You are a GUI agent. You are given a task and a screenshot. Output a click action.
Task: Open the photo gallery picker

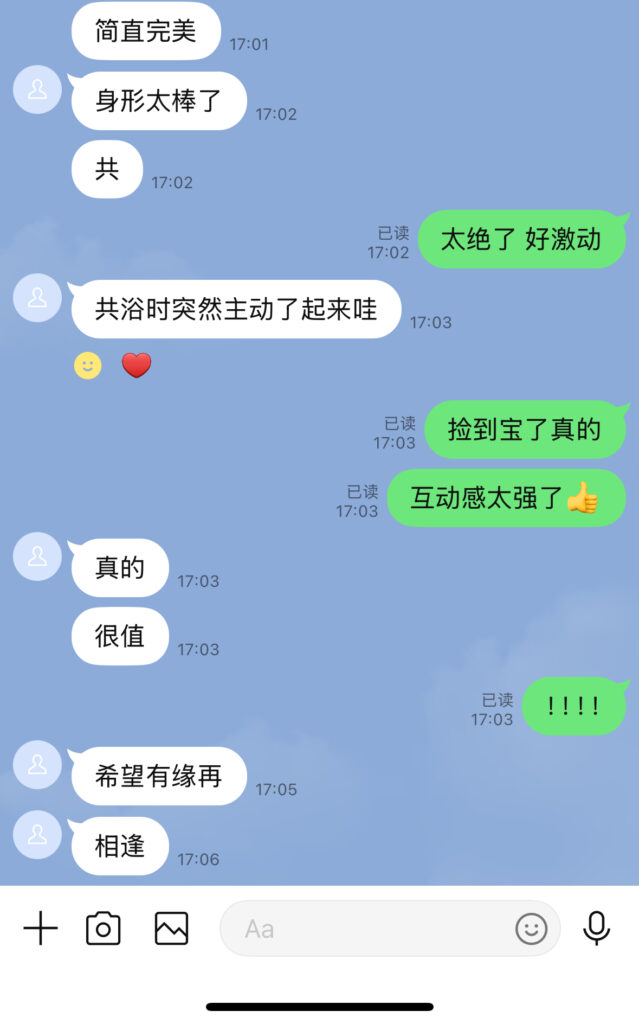click(x=171, y=929)
